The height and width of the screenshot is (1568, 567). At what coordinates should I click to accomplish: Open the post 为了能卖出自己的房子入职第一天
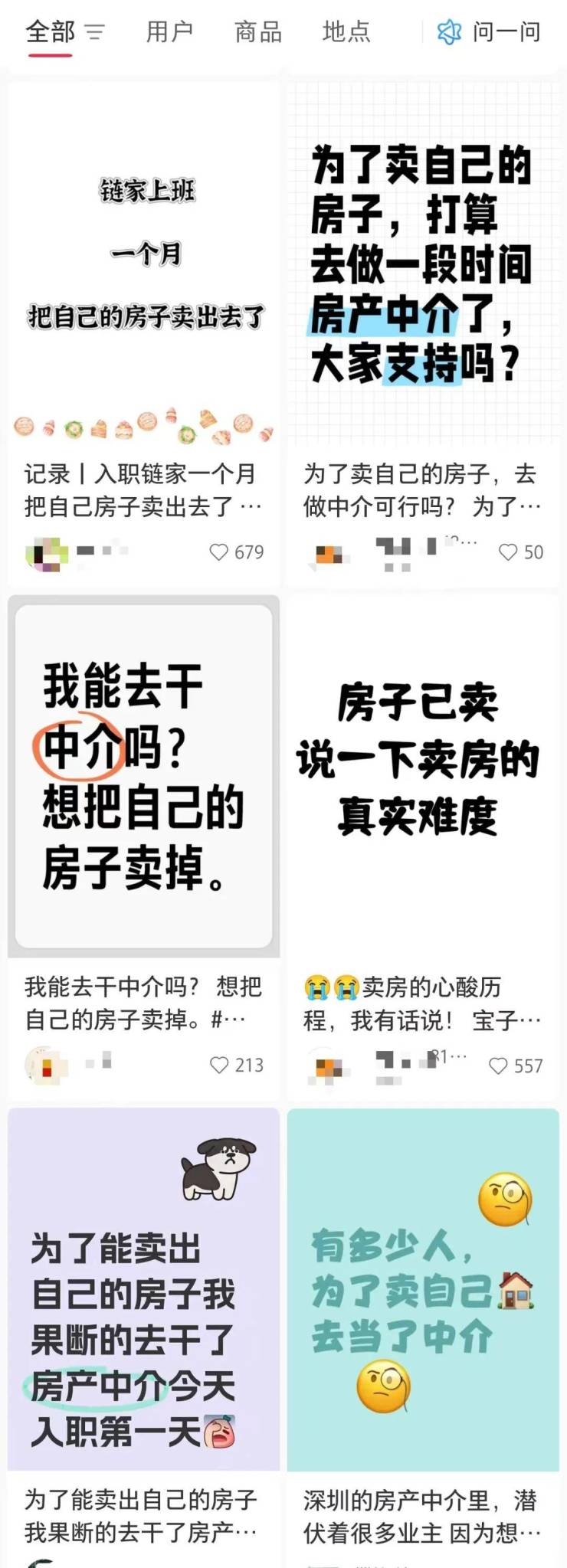click(x=144, y=1288)
